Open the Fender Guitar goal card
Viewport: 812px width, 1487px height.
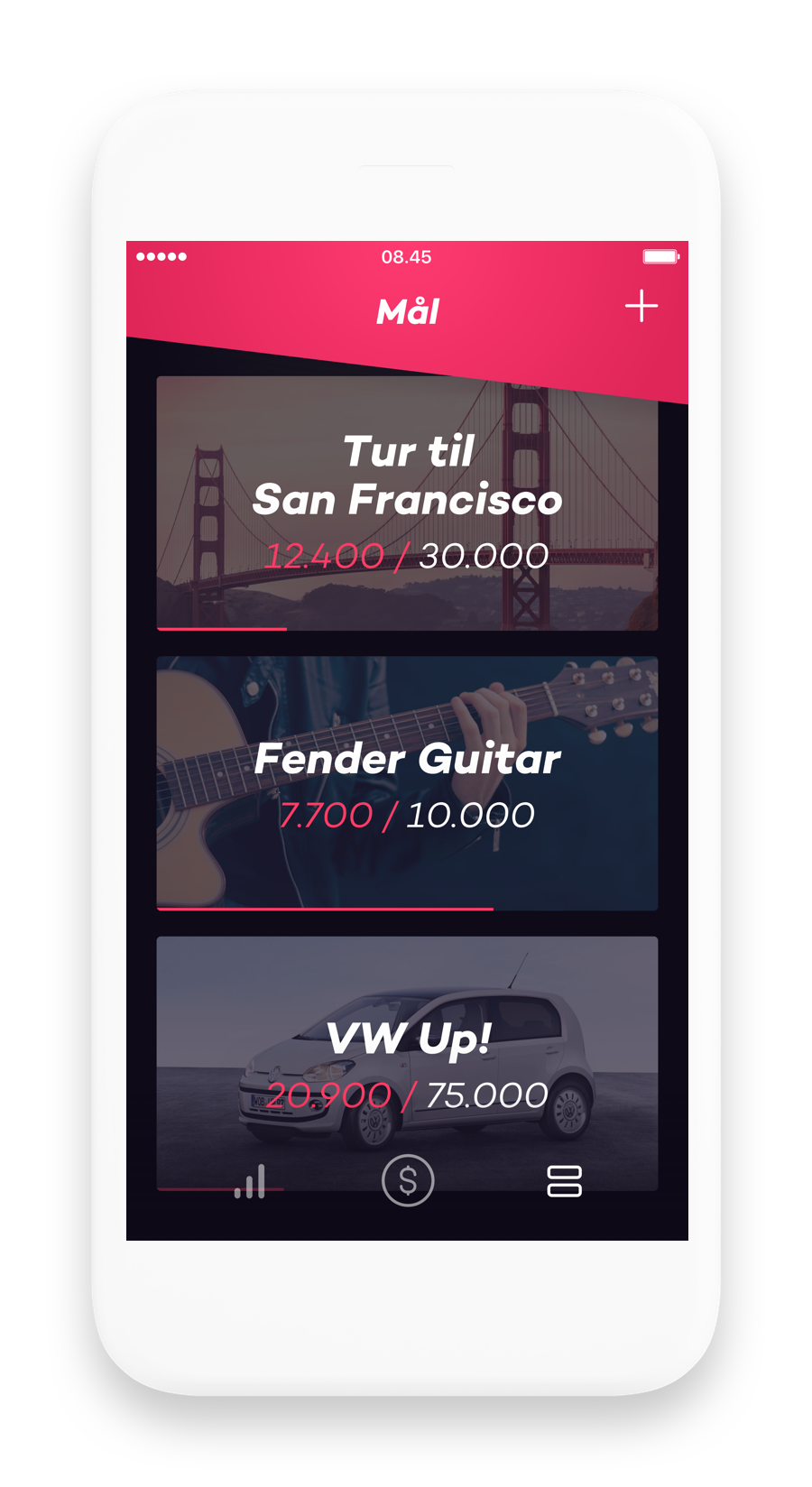[407, 782]
